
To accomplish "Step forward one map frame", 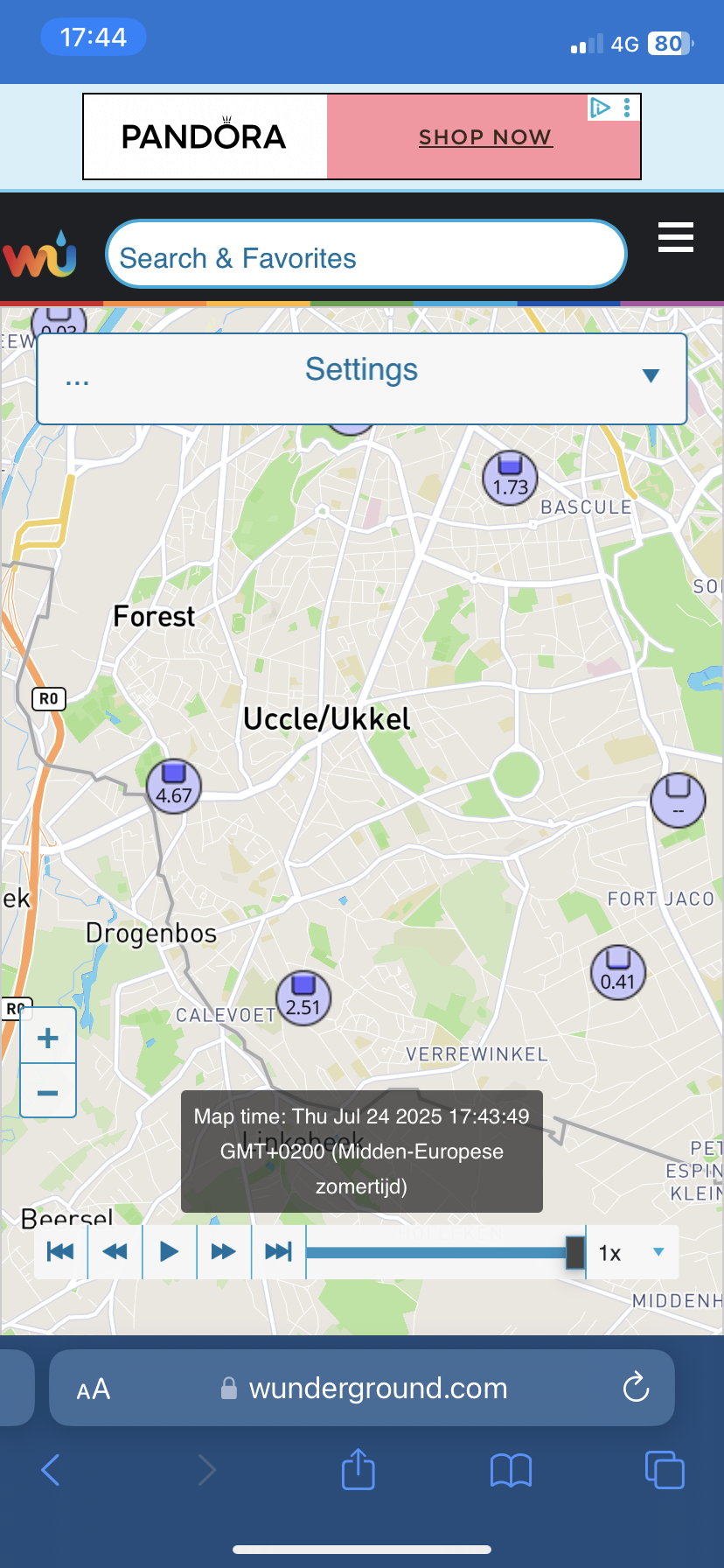I will (224, 1251).
